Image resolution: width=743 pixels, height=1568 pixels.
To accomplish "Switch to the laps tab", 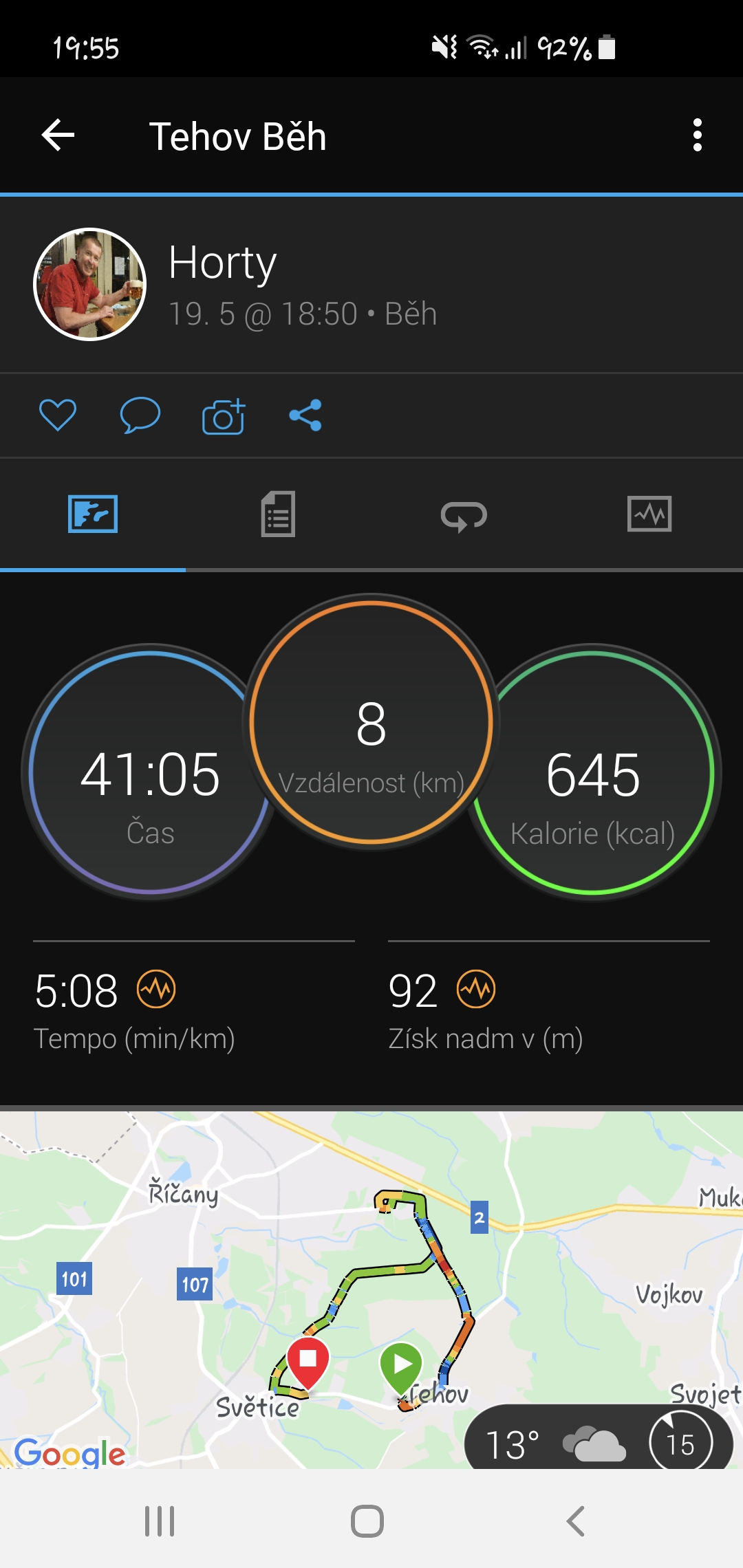I will (x=464, y=516).
